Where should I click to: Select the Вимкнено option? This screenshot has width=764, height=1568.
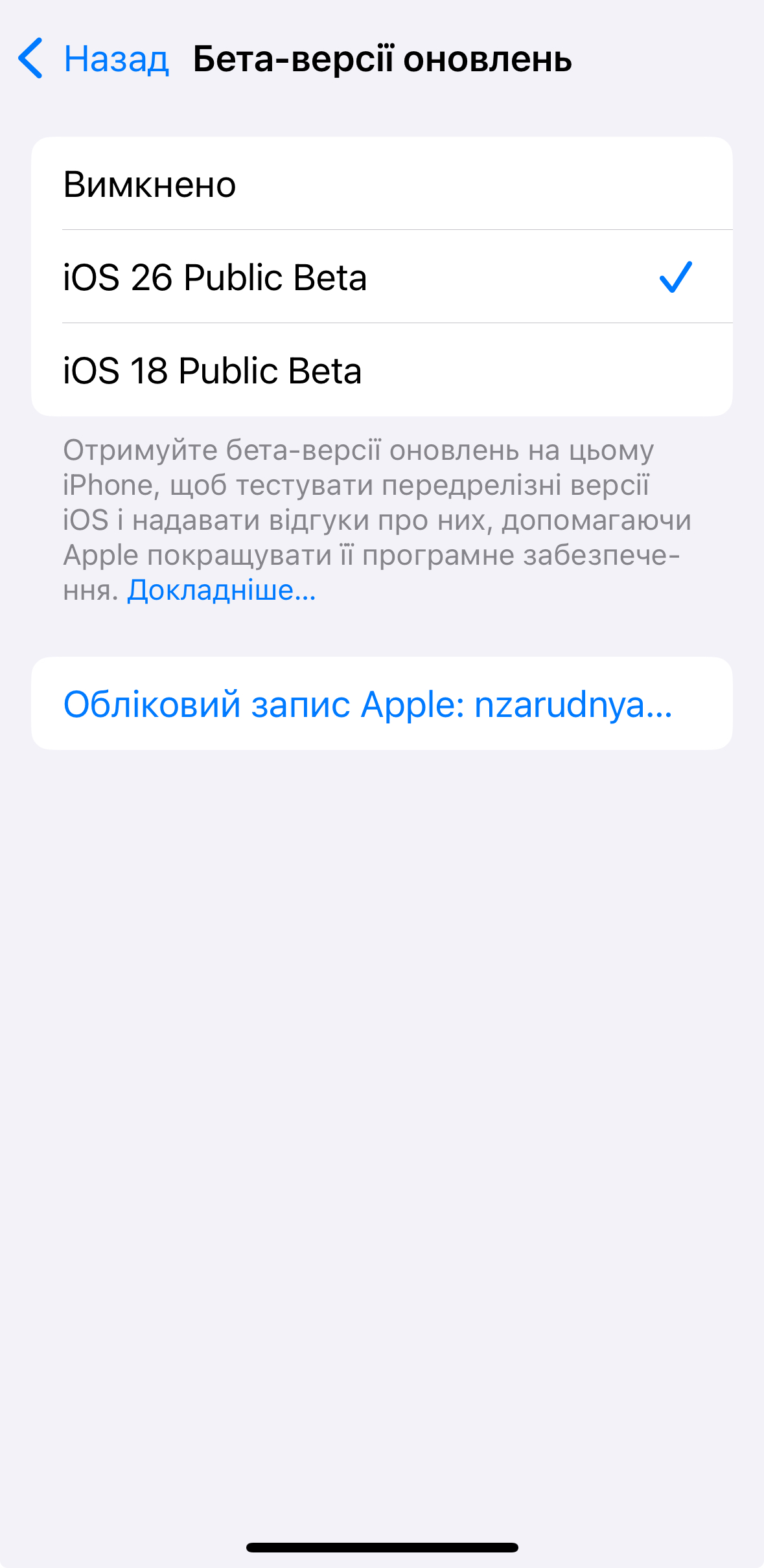pyautogui.click(x=382, y=184)
